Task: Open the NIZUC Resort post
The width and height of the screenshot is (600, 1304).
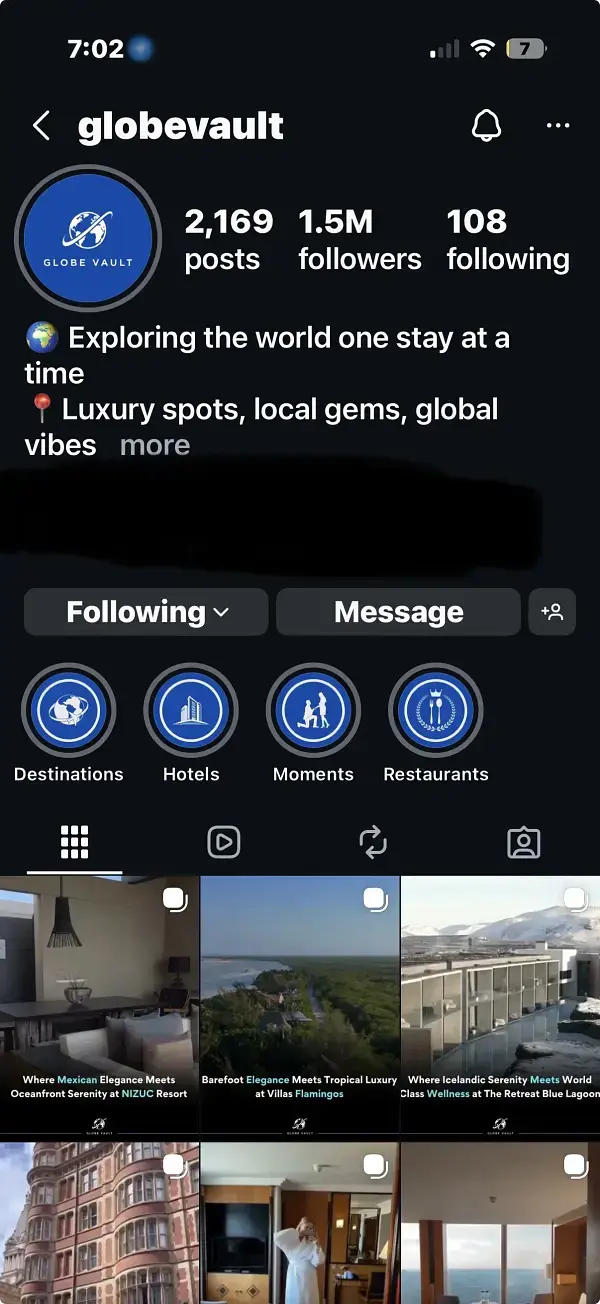Action: pyautogui.click(x=99, y=1003)
